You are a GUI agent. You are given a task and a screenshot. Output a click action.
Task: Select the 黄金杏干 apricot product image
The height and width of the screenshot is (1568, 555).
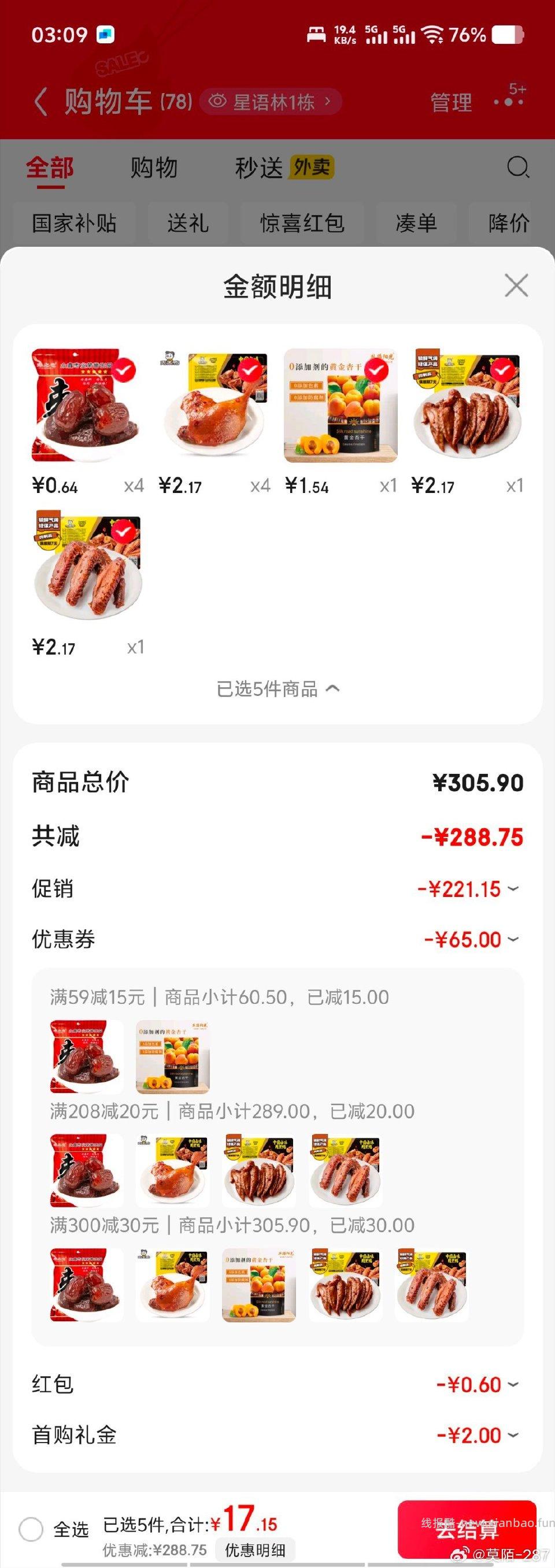coord(339,405)
